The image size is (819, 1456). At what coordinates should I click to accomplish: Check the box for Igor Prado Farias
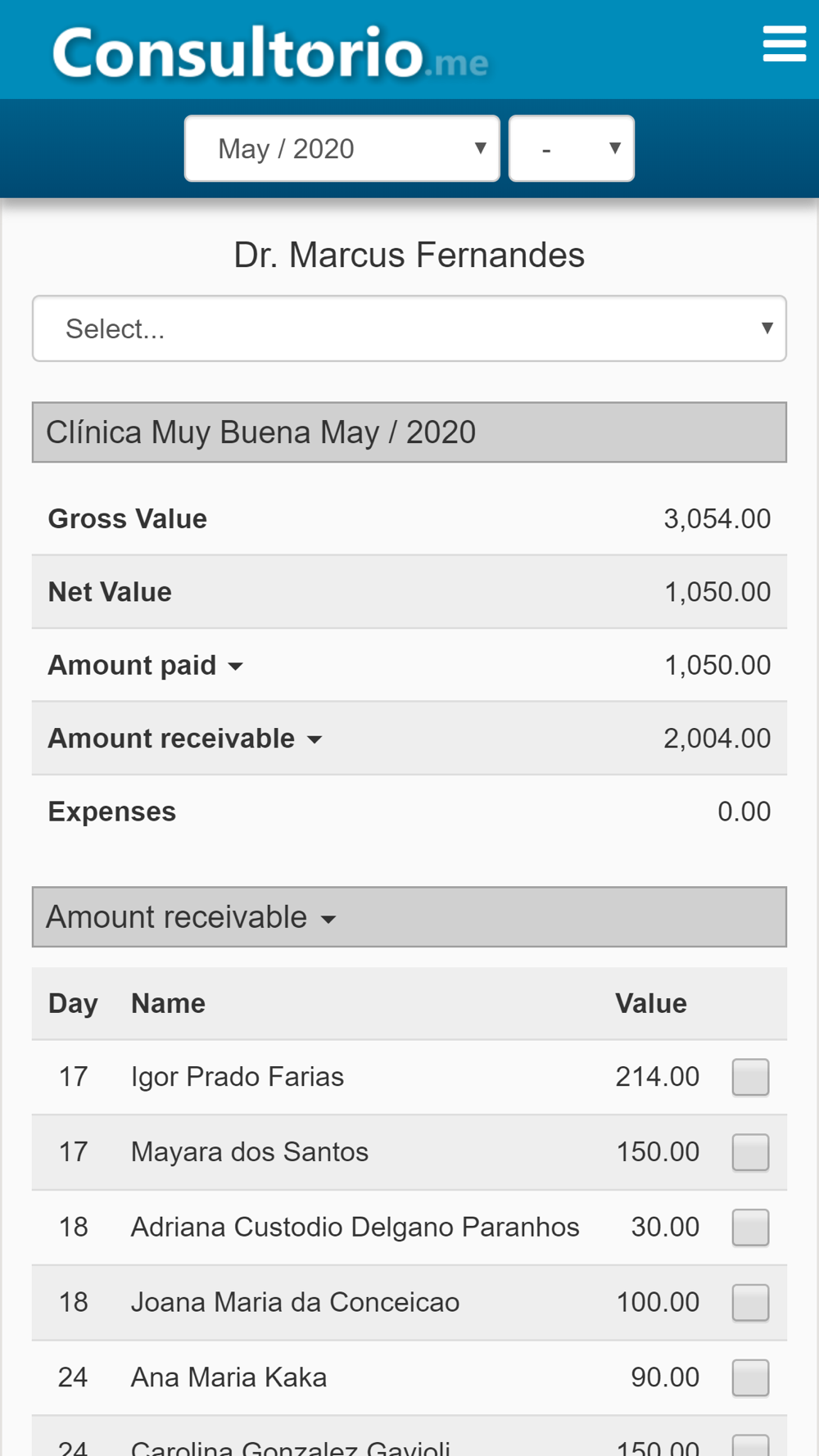(750, 1077)
